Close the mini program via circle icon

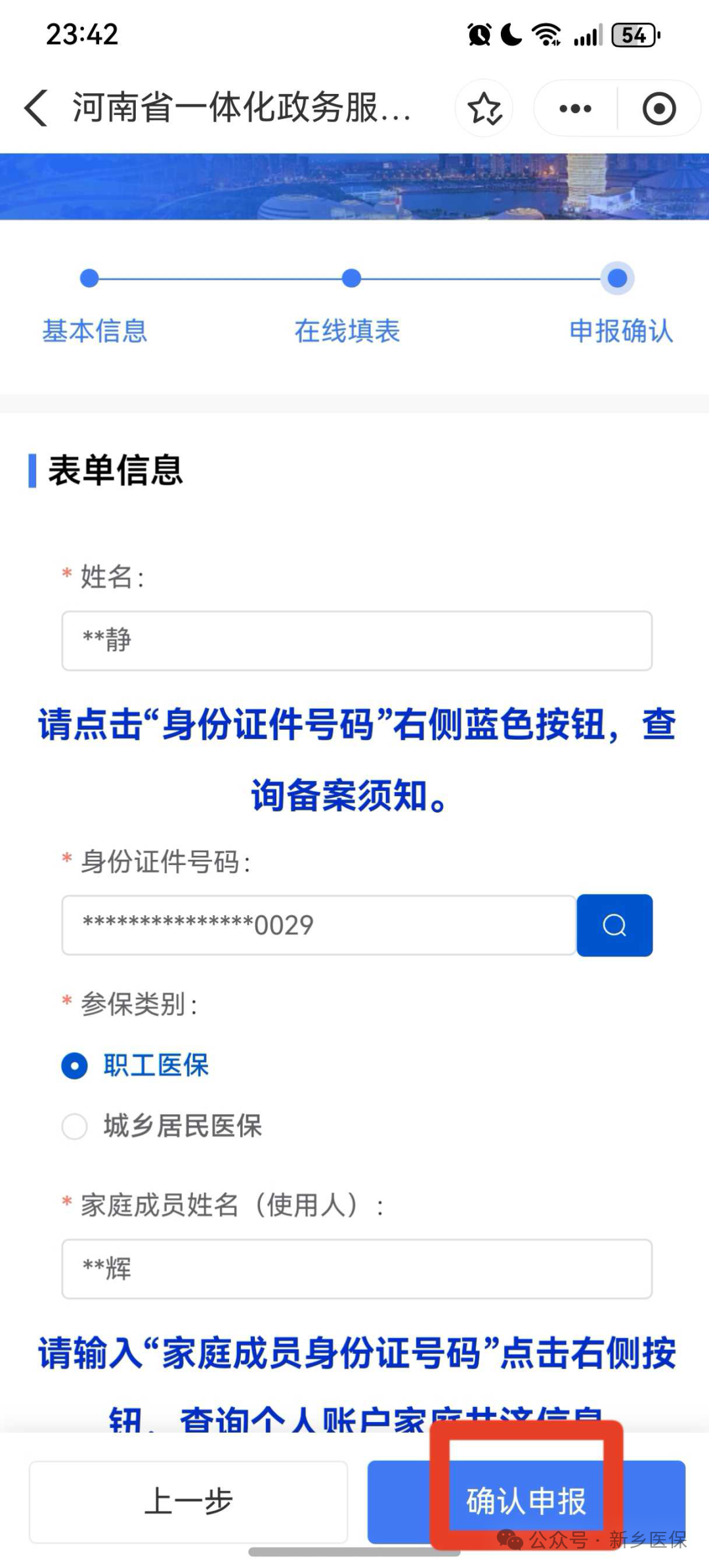658,108
